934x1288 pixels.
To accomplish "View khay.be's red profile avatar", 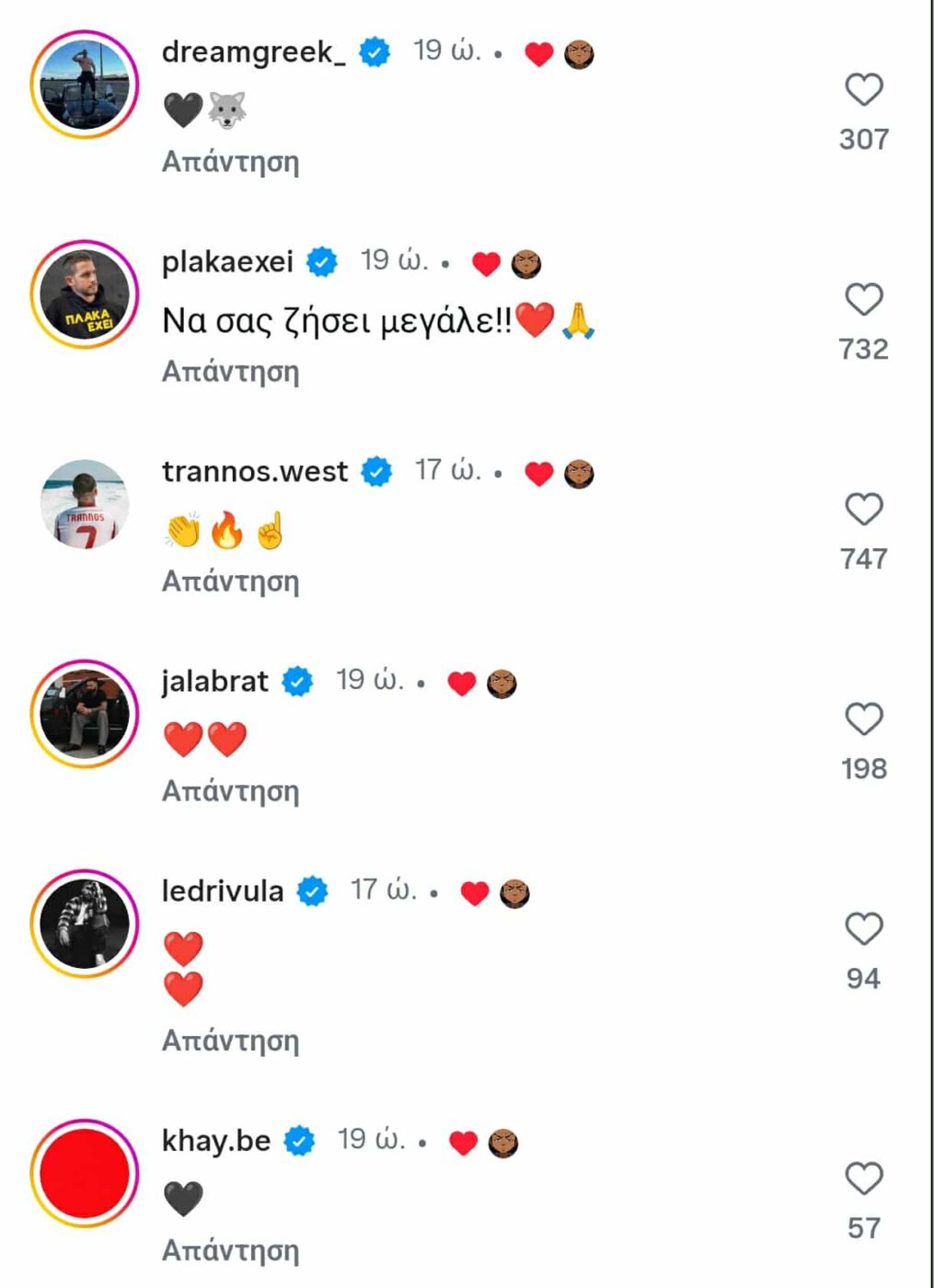I will point(85,1173).
